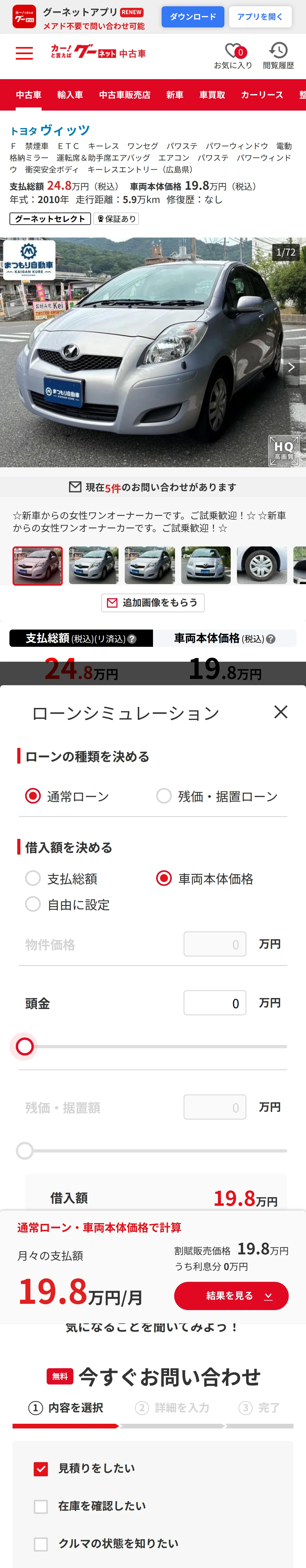Viewport: 306px width, 1568px height.
Task: Tap 結果を見る button
Action: [232, 1295]
